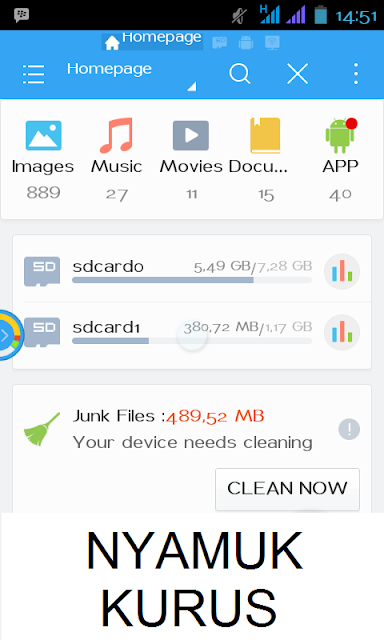Image resolution: width=384 pixels, height=640 pixels.
Task: Open the Documents category
Action: (265, 159)
